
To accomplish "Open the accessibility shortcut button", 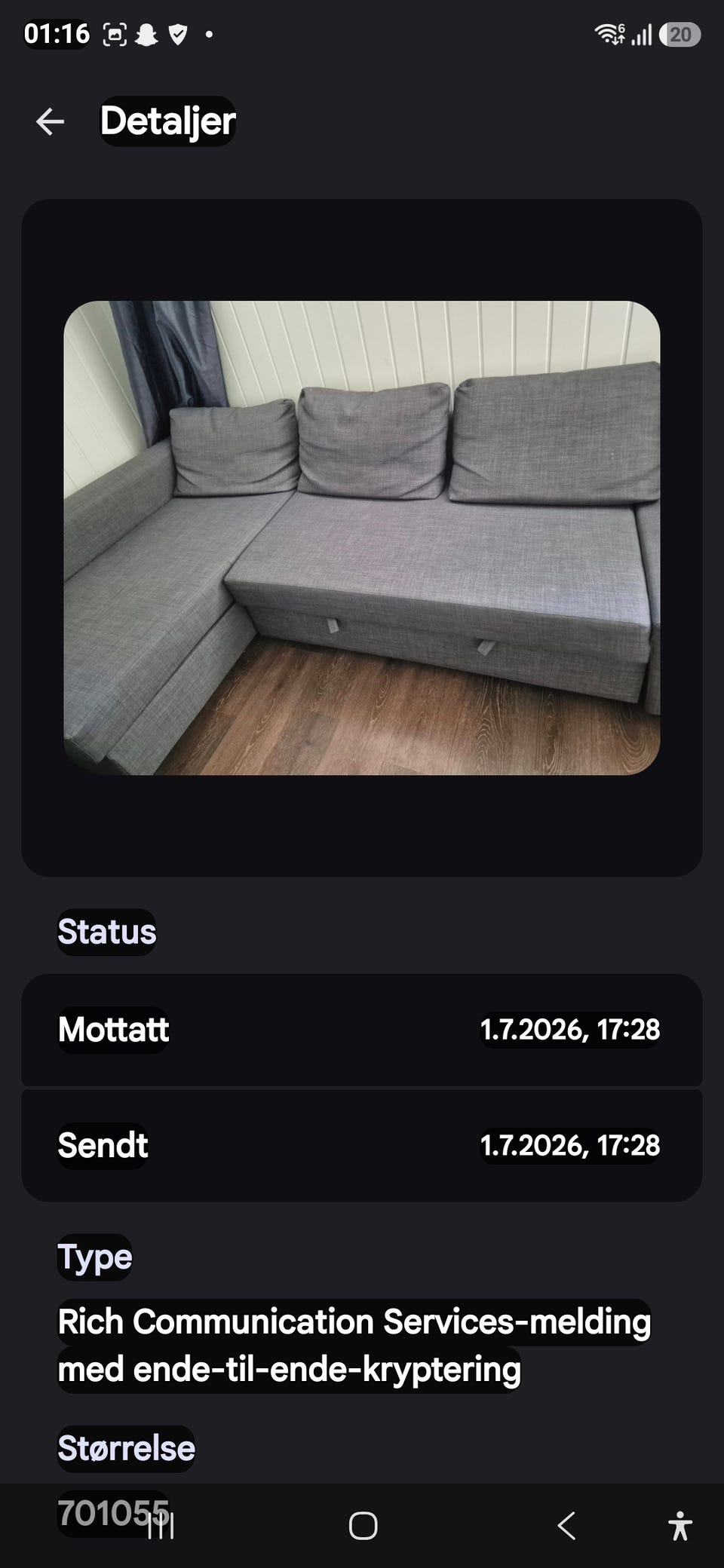I will pos(680,1527).
